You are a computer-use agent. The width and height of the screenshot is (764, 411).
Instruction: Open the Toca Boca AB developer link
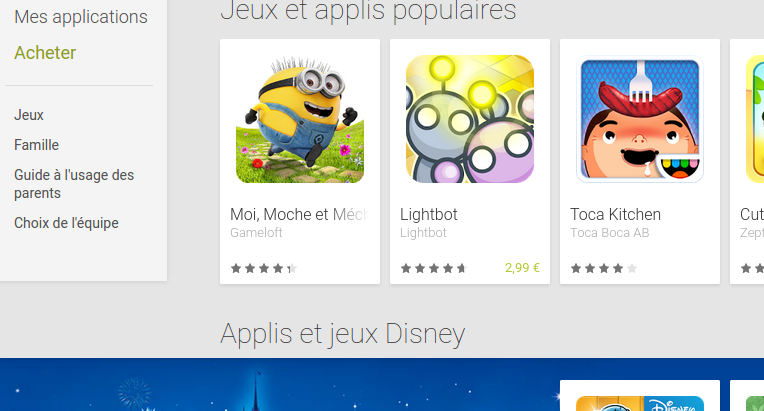(609, 233)
